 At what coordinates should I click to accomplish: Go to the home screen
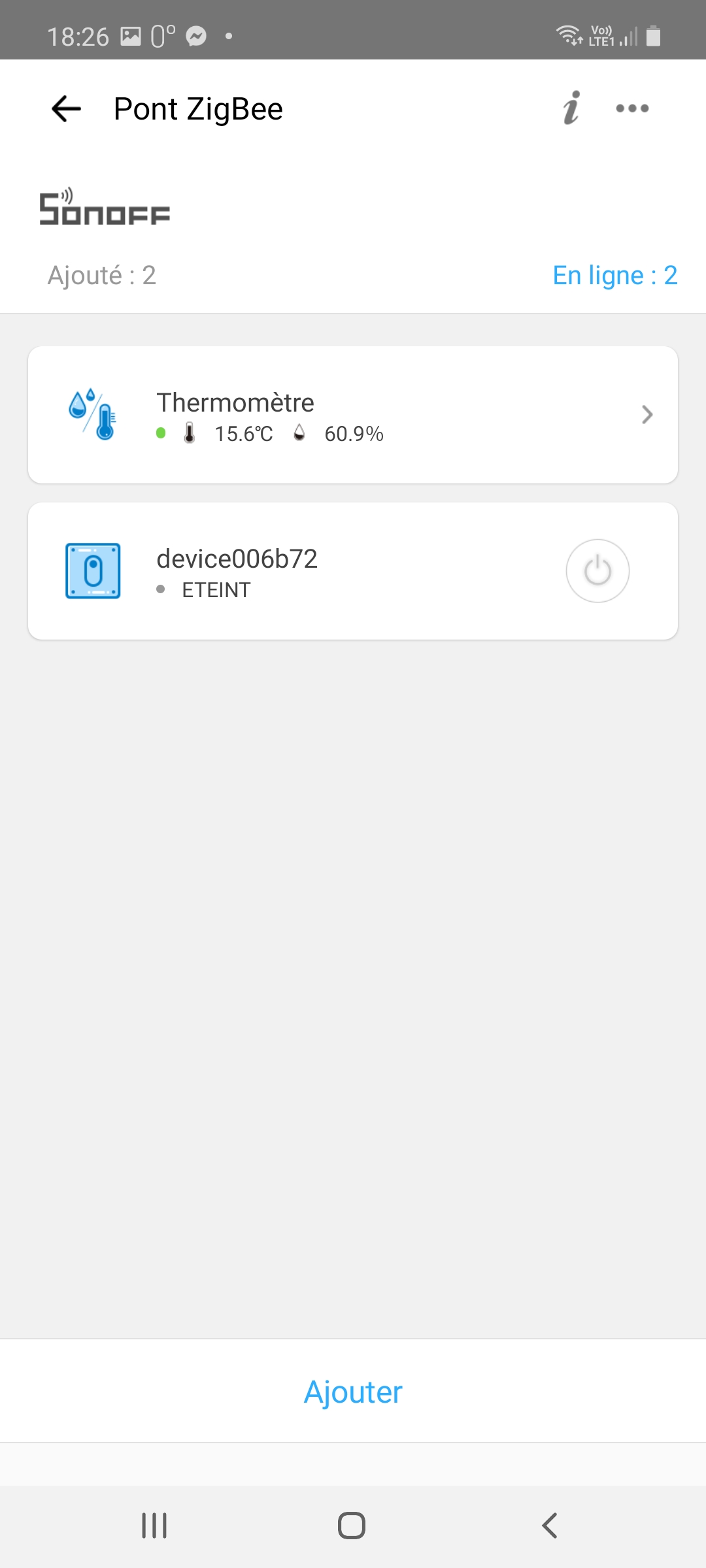[x=352, y=1526]
